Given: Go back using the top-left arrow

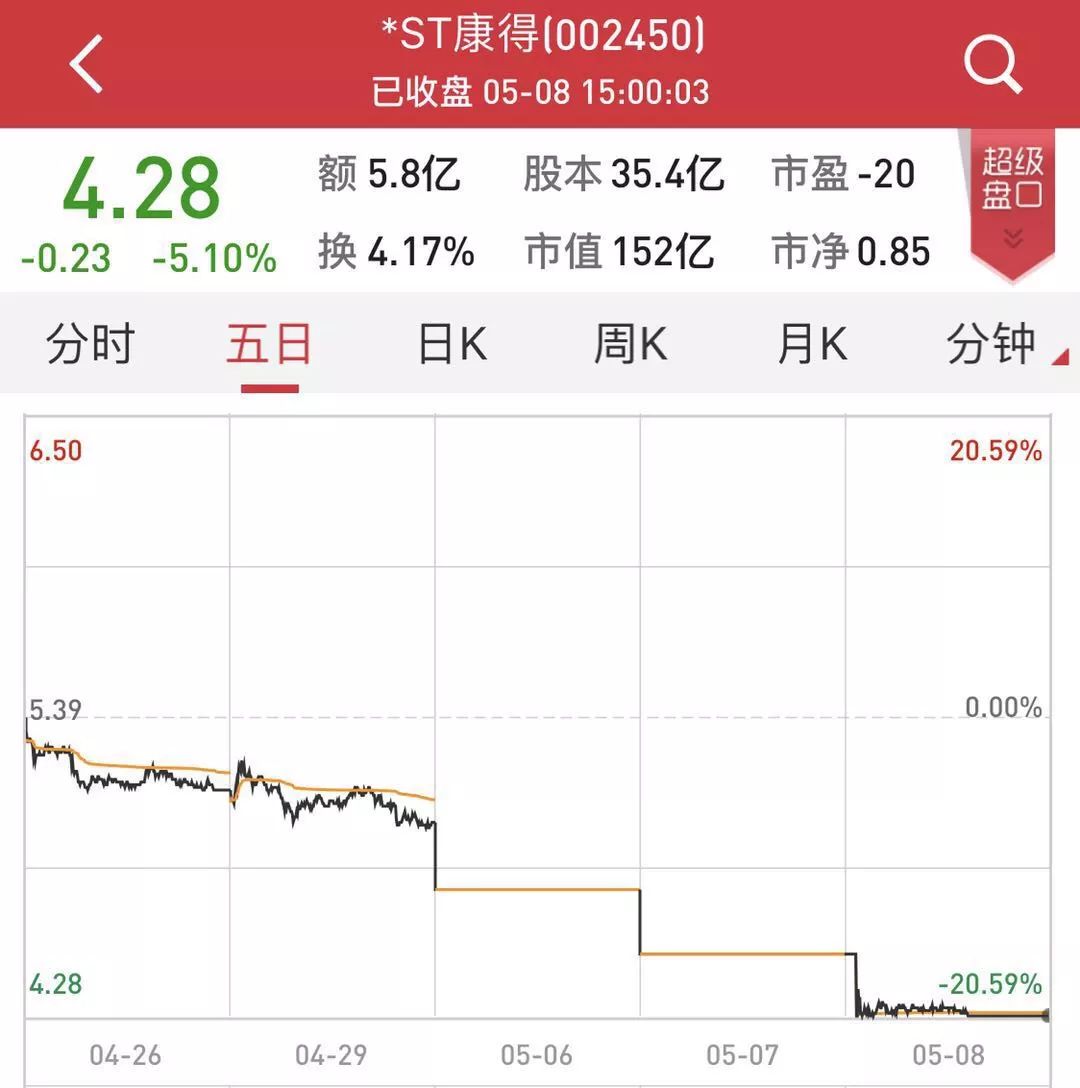Looking at the screenshot, I should [87, 64].
